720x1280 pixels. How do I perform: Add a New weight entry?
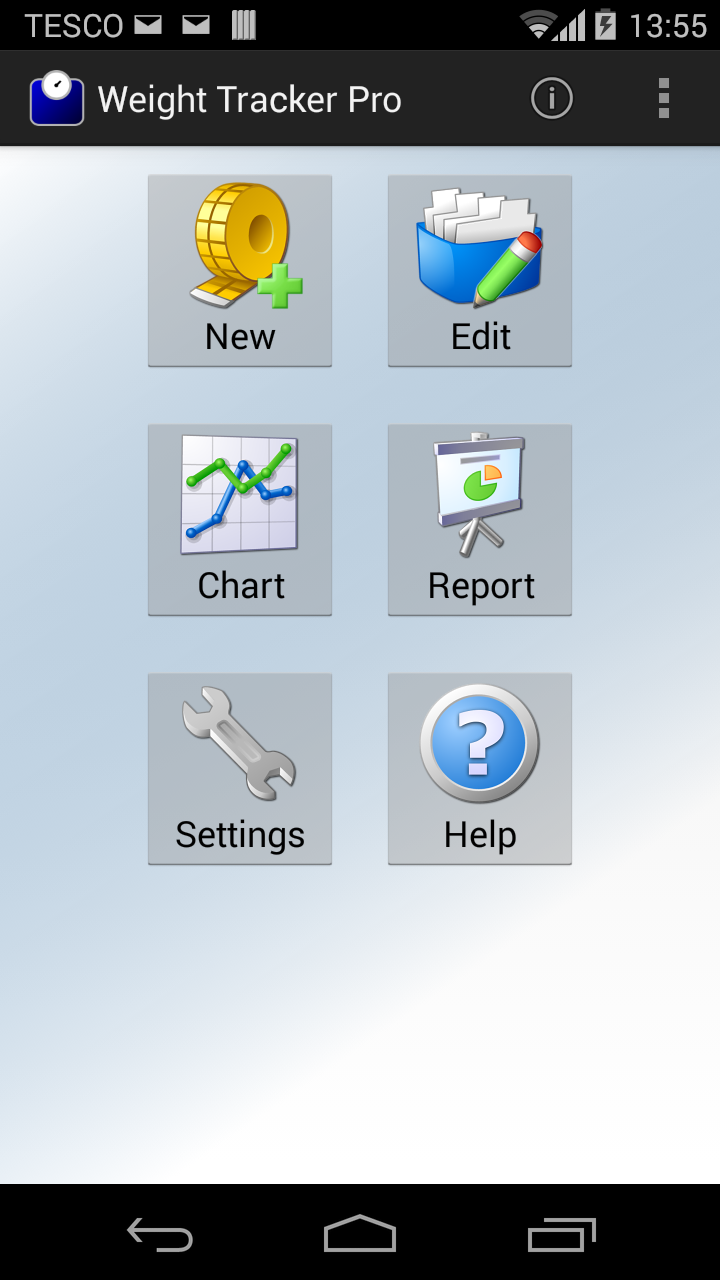pos(240,271)
